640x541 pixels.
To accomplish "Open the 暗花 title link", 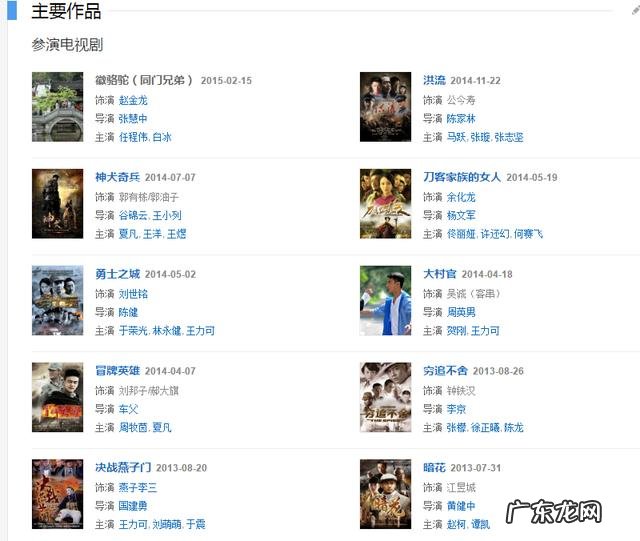I will 434,468.
